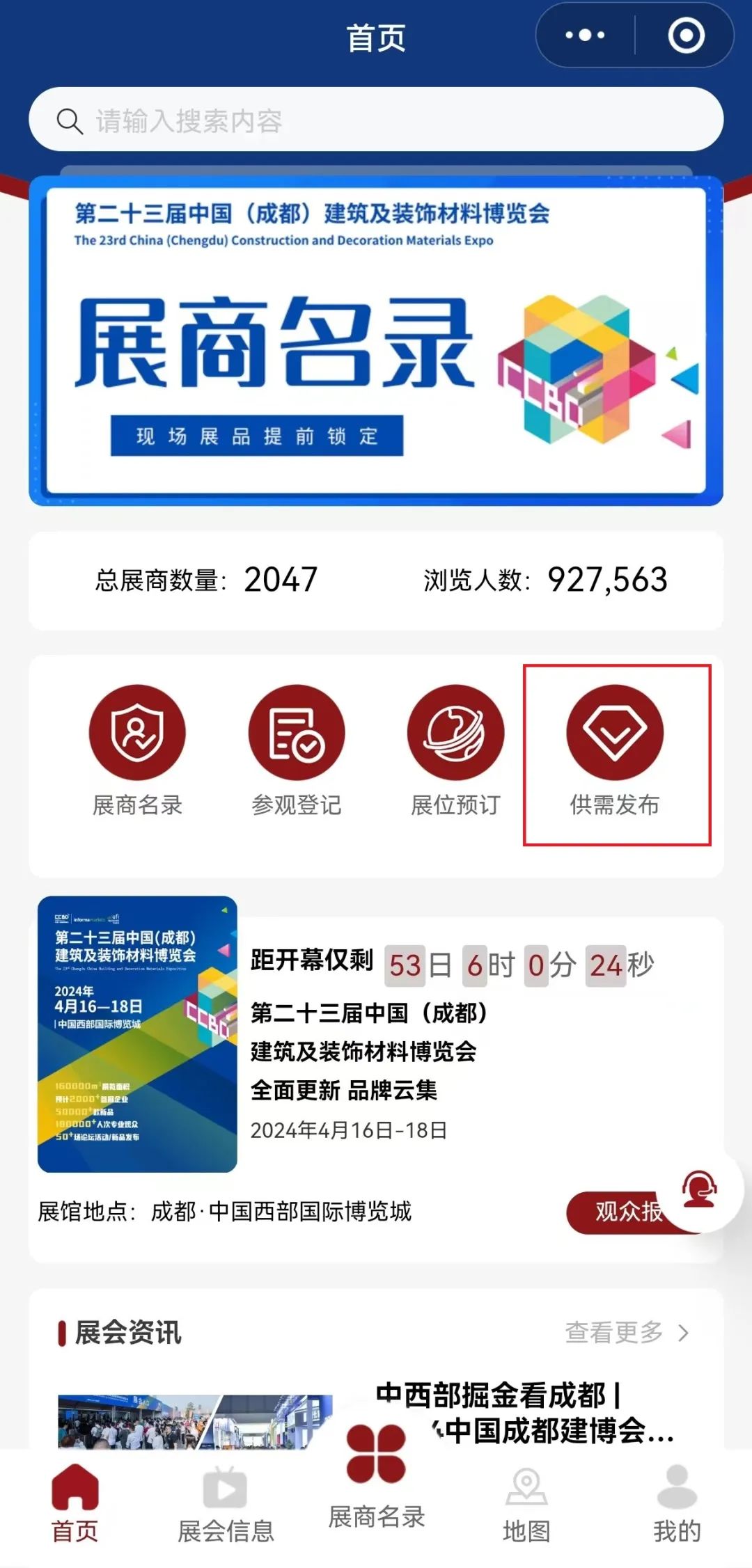
Task: Open the round 展商名录 shortcut icon
Action: [x=137, y=733]
